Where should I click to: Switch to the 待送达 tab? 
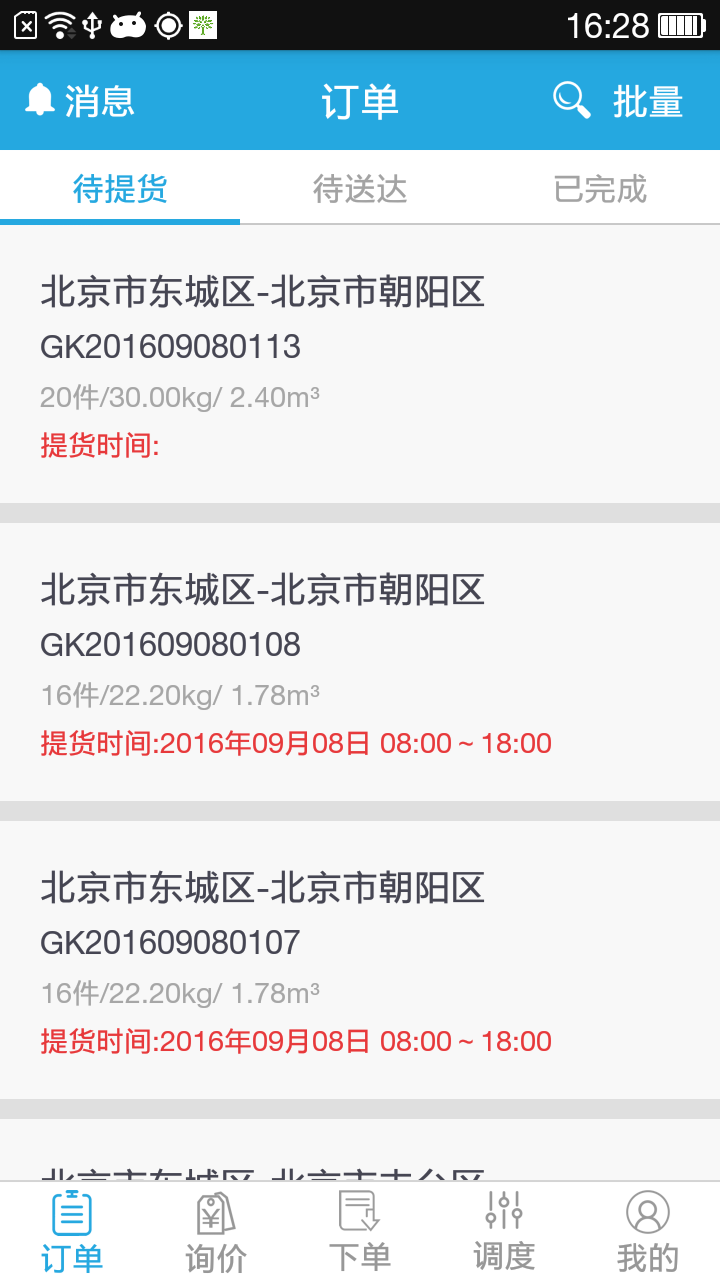(x=360, y=189)
